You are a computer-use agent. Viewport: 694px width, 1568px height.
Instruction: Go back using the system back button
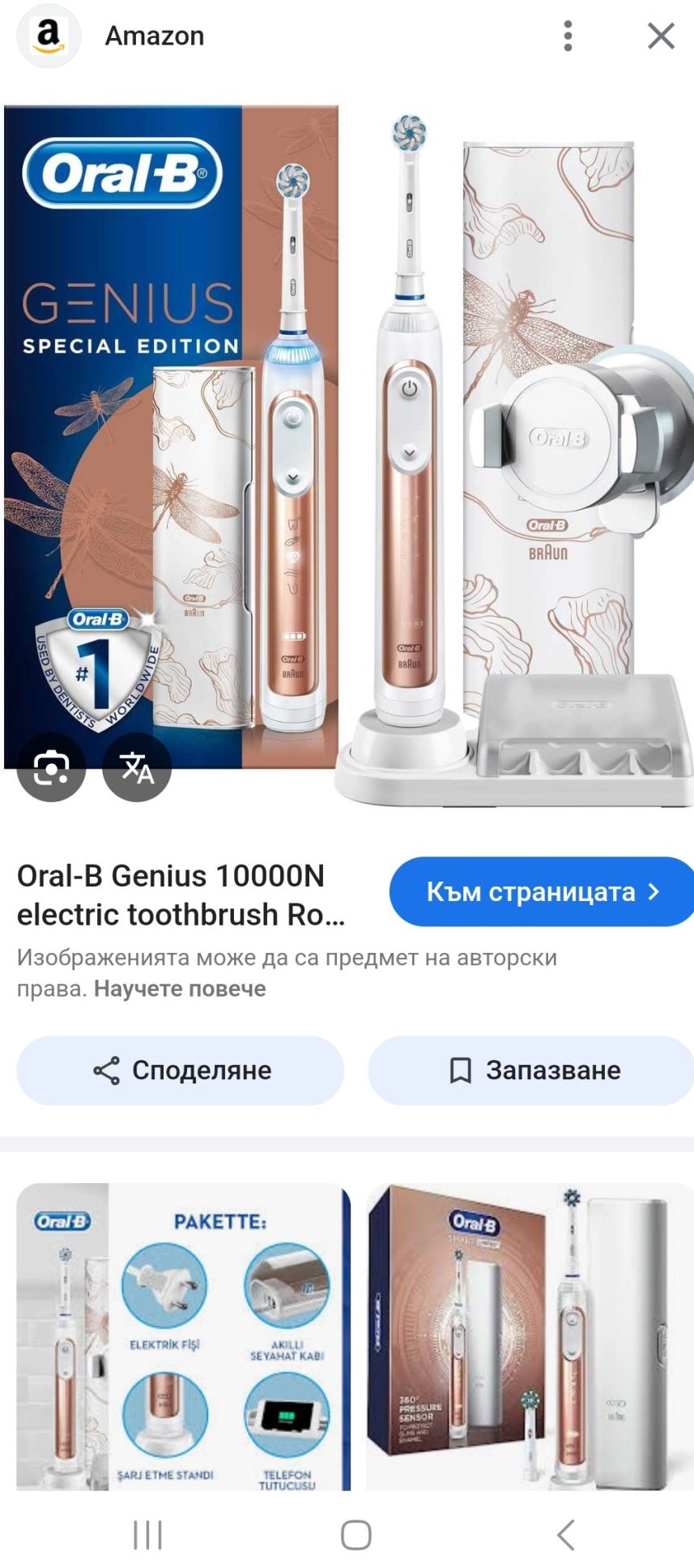[x=565, y=1535]
